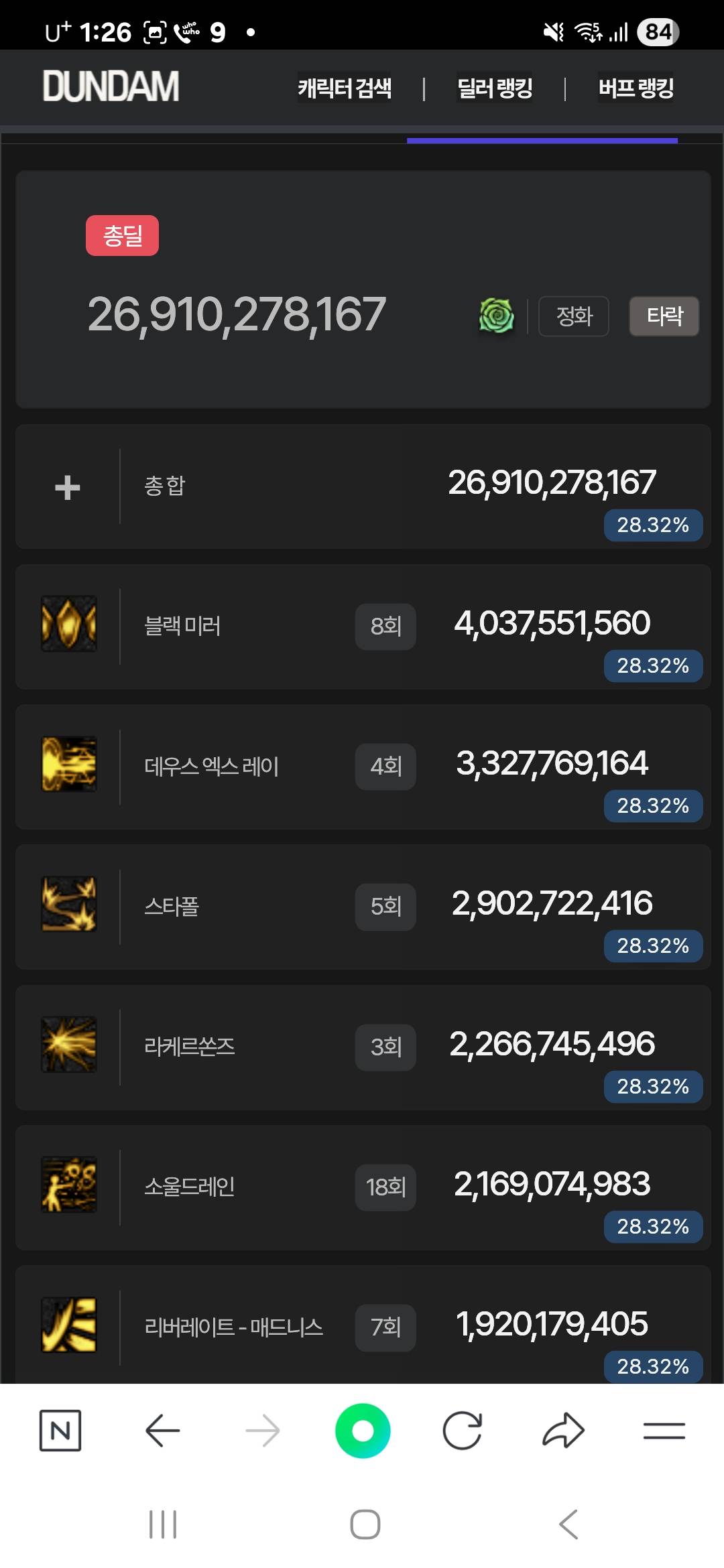
Task: Share this page
Action: (x=563, y=1431)
